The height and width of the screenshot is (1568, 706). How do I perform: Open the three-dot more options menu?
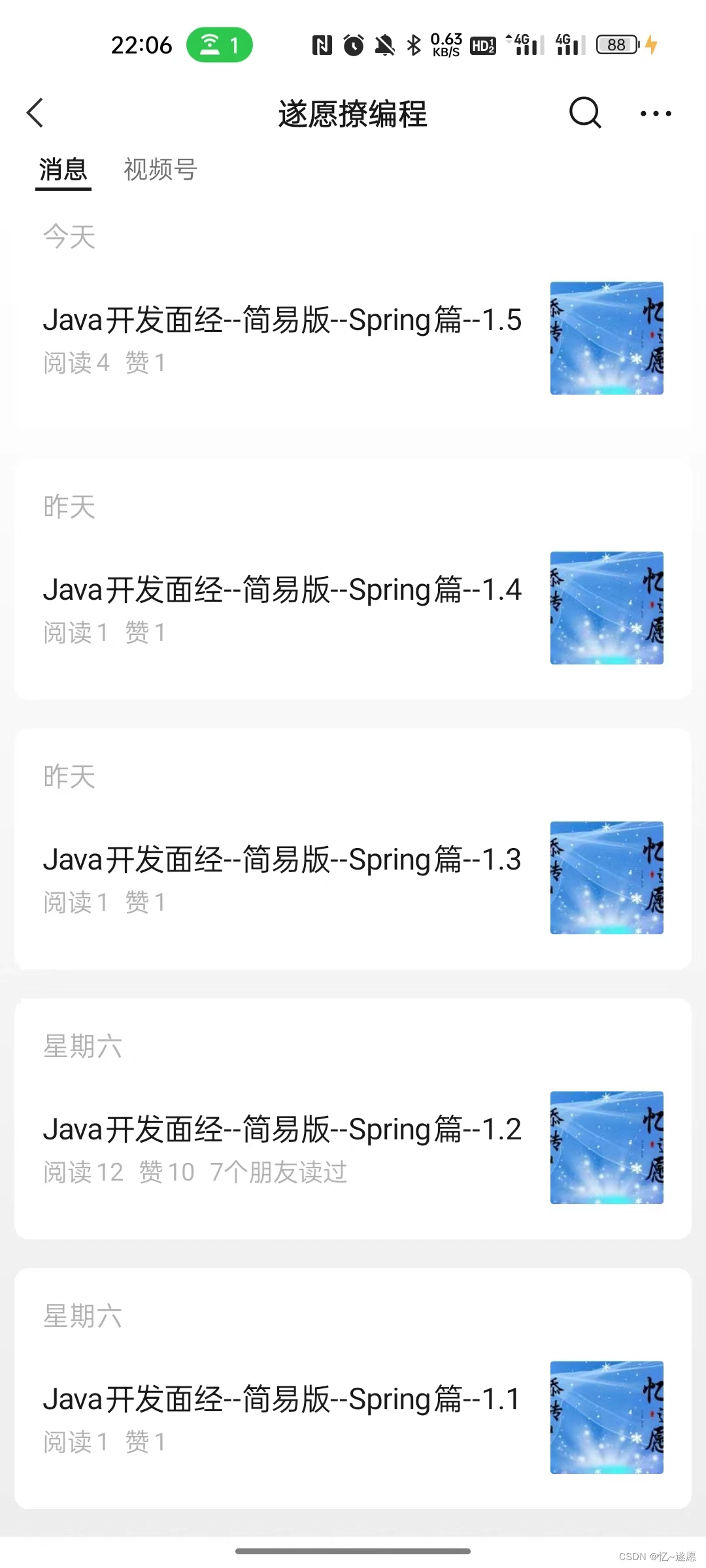click(654, 112)
